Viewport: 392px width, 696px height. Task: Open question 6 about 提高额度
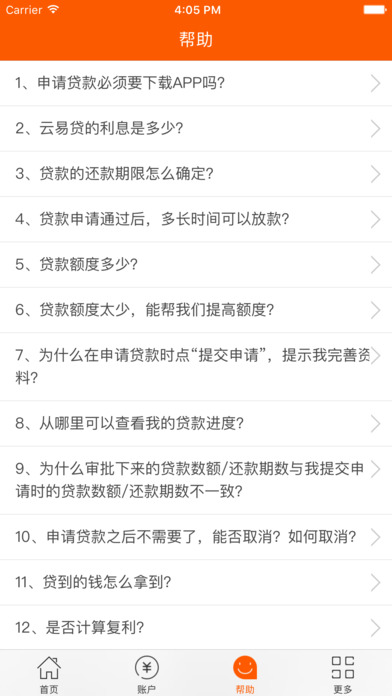point(196,310)
